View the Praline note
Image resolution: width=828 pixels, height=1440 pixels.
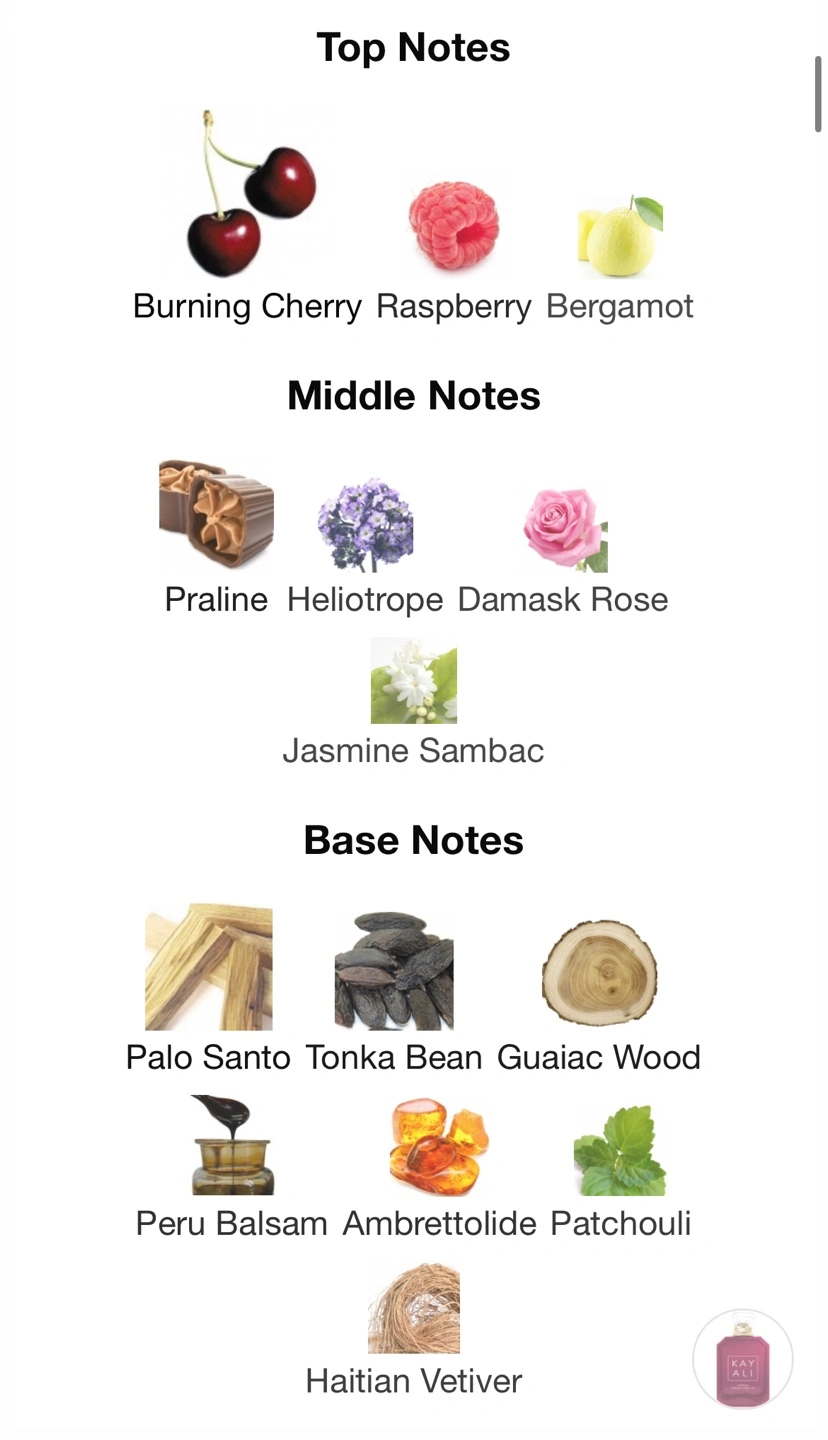point(216,538)
